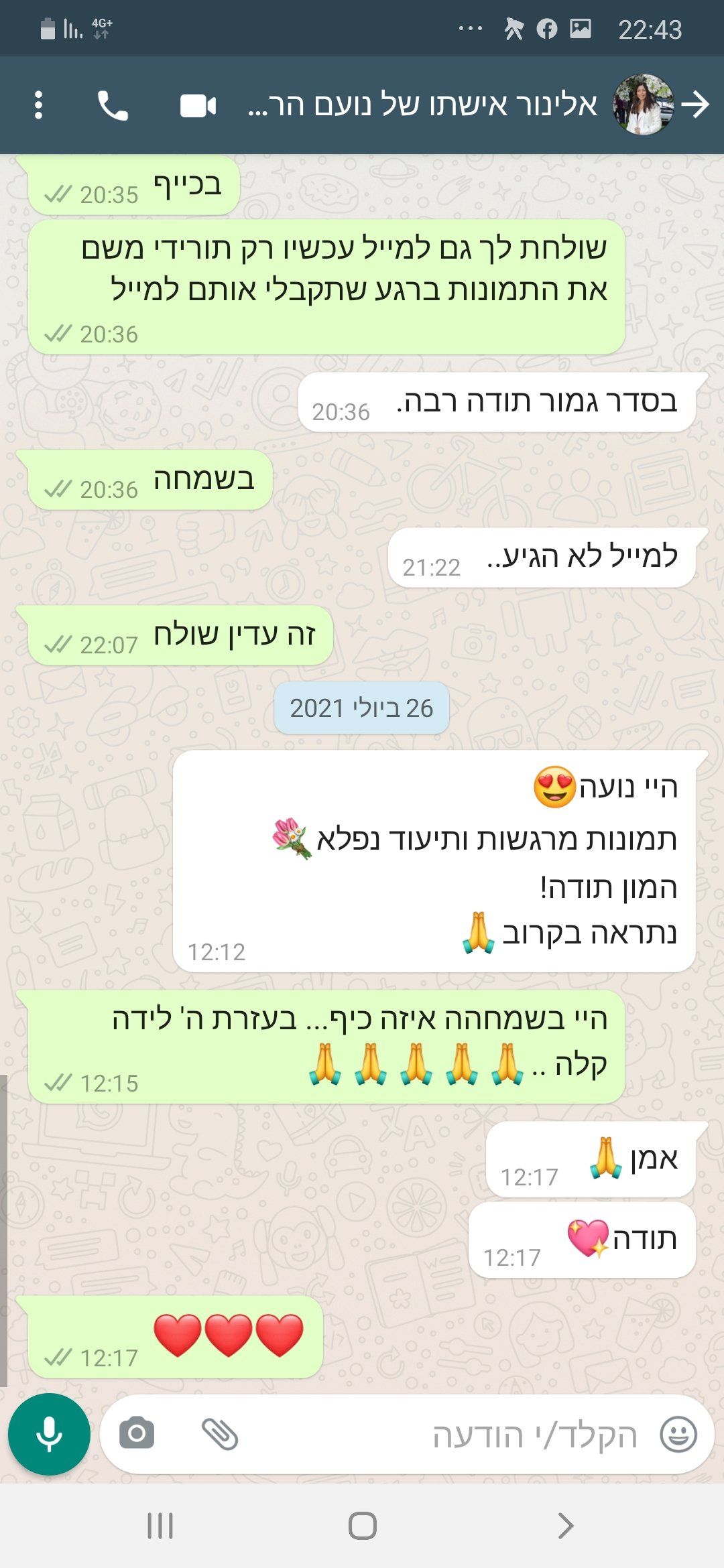Open the emoji picker

678,1434
